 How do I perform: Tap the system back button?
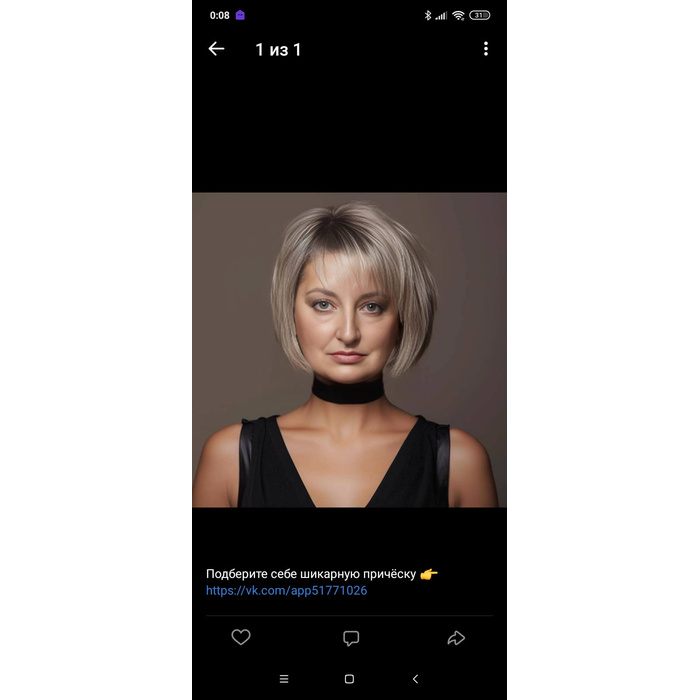[415, 679]
